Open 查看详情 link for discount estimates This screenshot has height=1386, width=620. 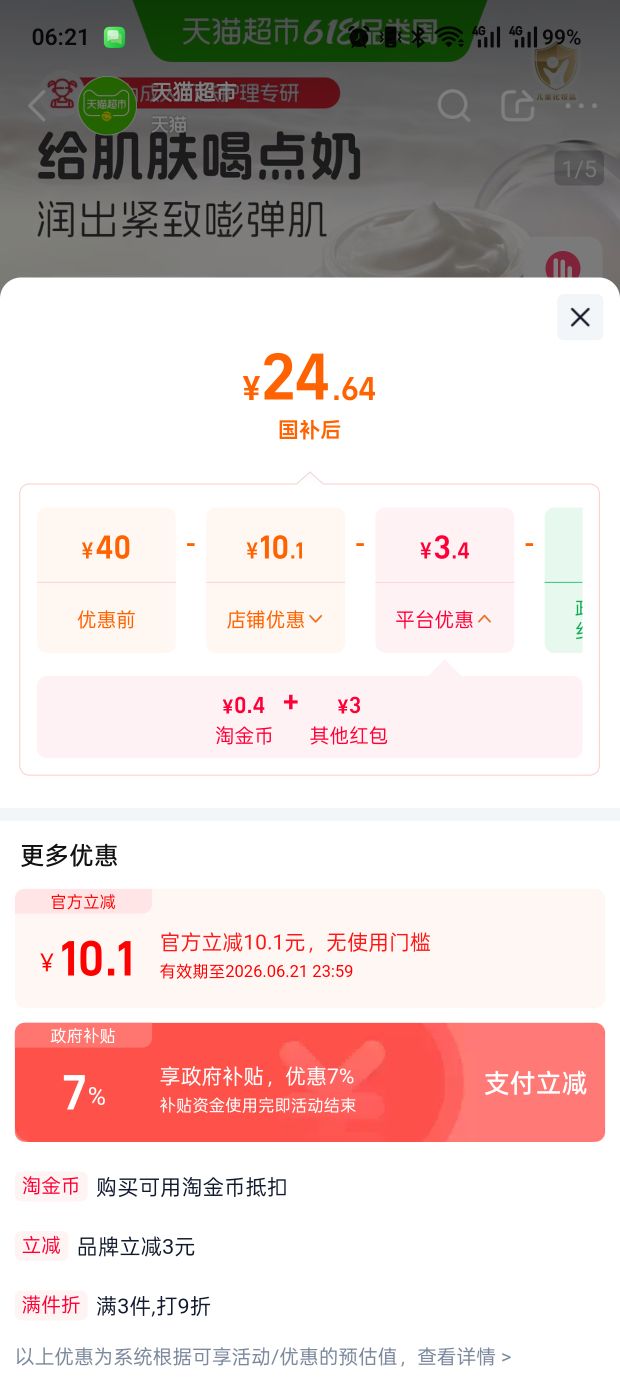(x=464, y=1357)
